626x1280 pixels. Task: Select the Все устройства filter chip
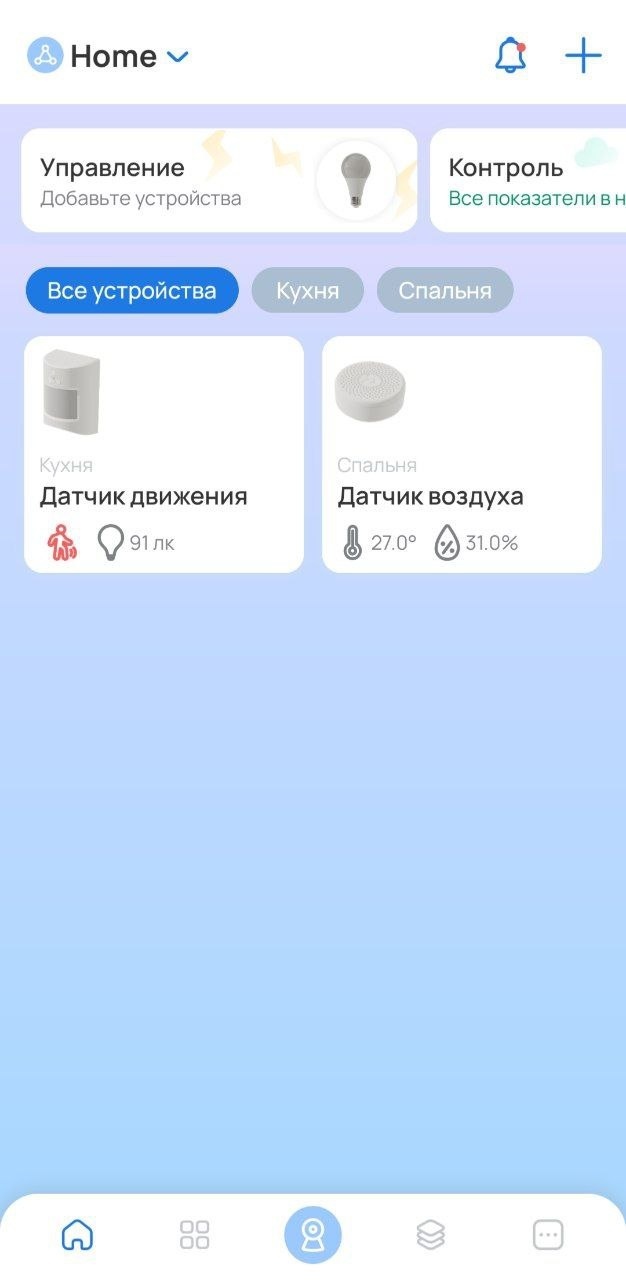coord(132,291)
